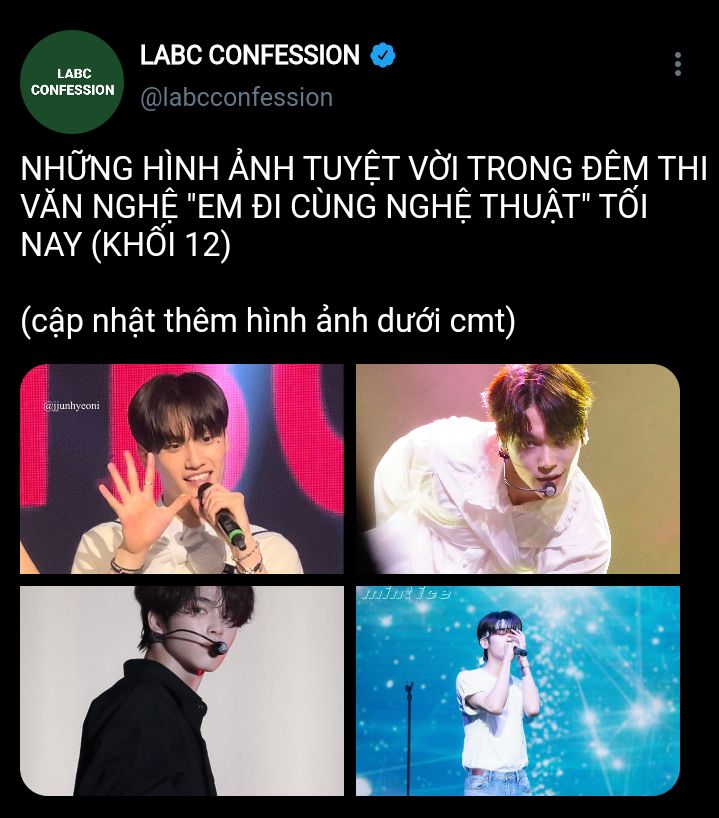Open photo of performer leaning in white shirt
719x818 pixels.
click(517, 469)
